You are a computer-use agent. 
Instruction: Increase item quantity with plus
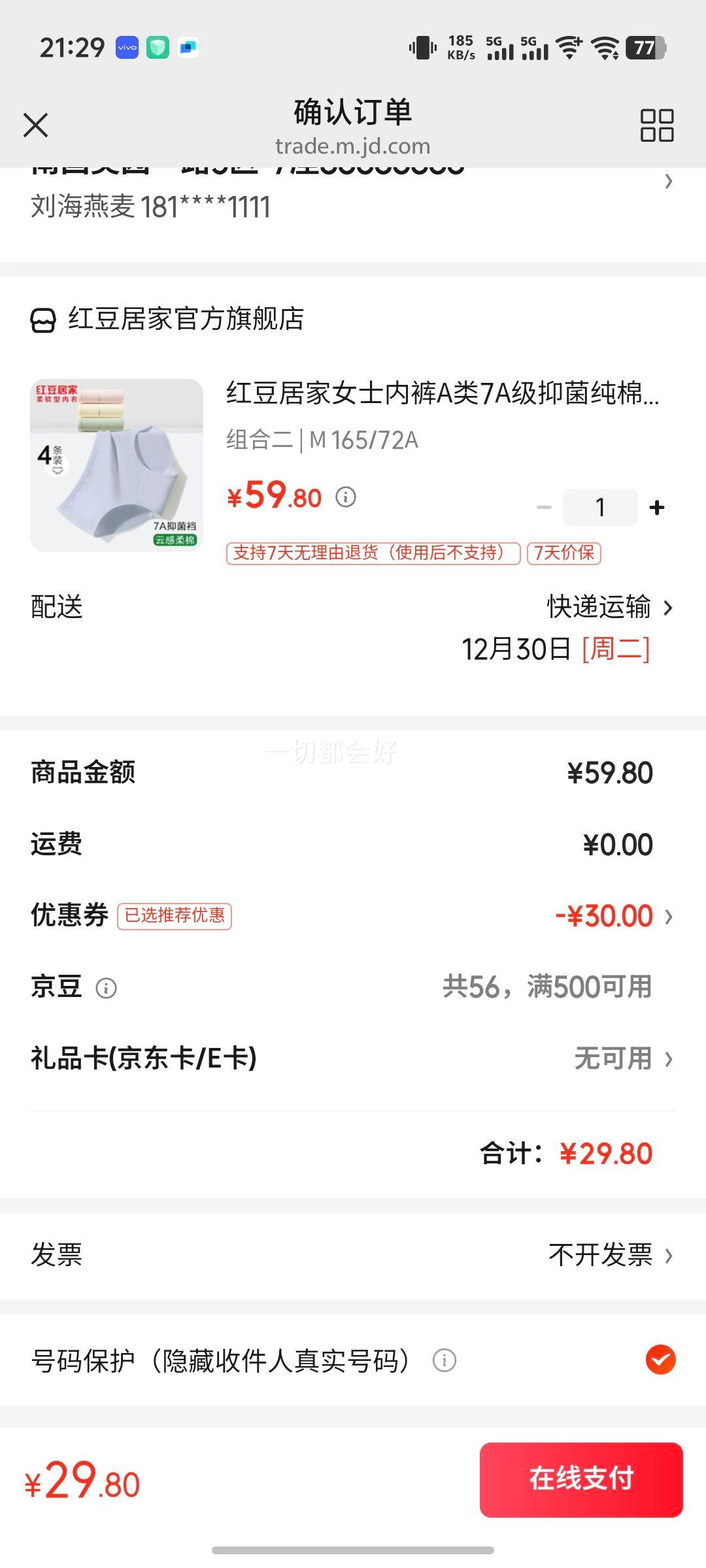click(x=657, y=508)
